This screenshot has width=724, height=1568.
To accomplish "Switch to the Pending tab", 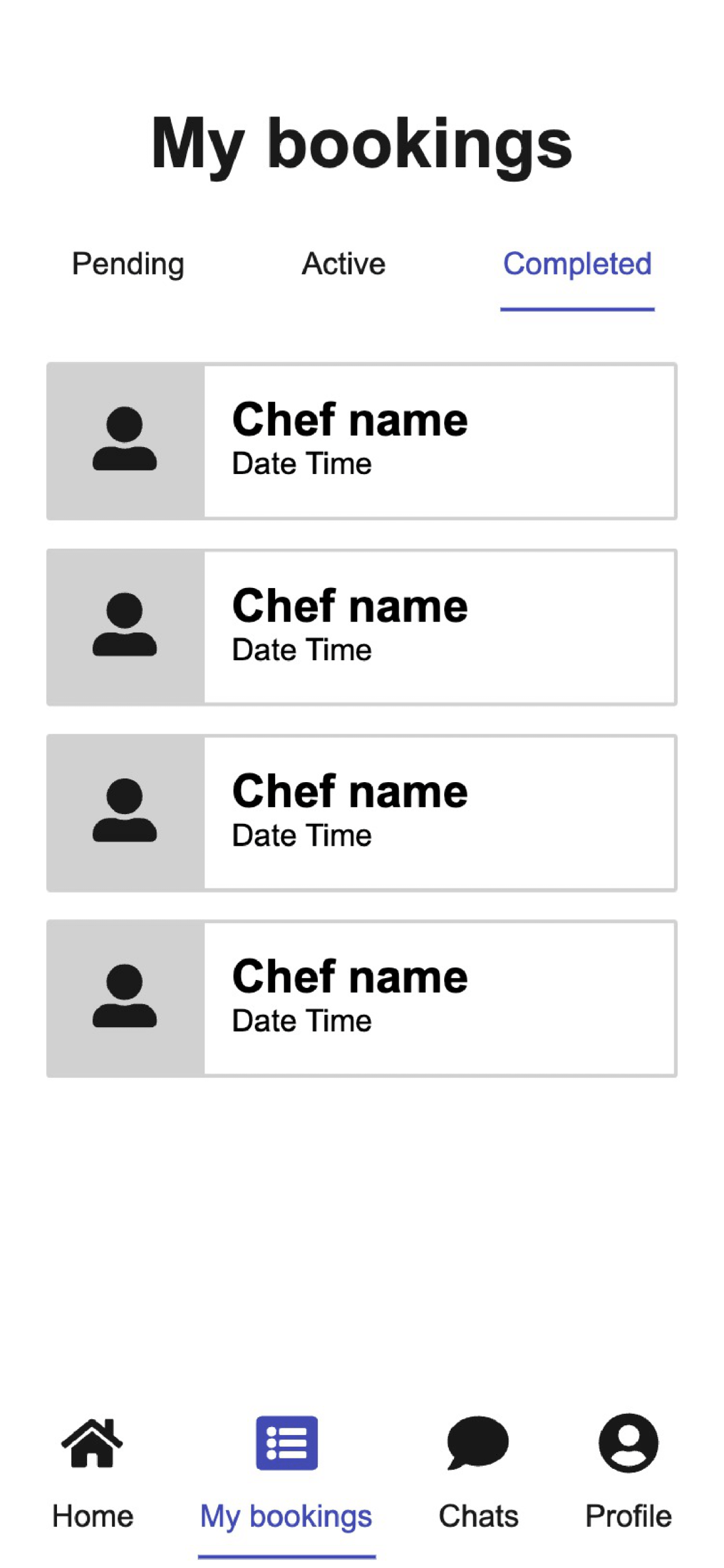I will tap(128, 265).
